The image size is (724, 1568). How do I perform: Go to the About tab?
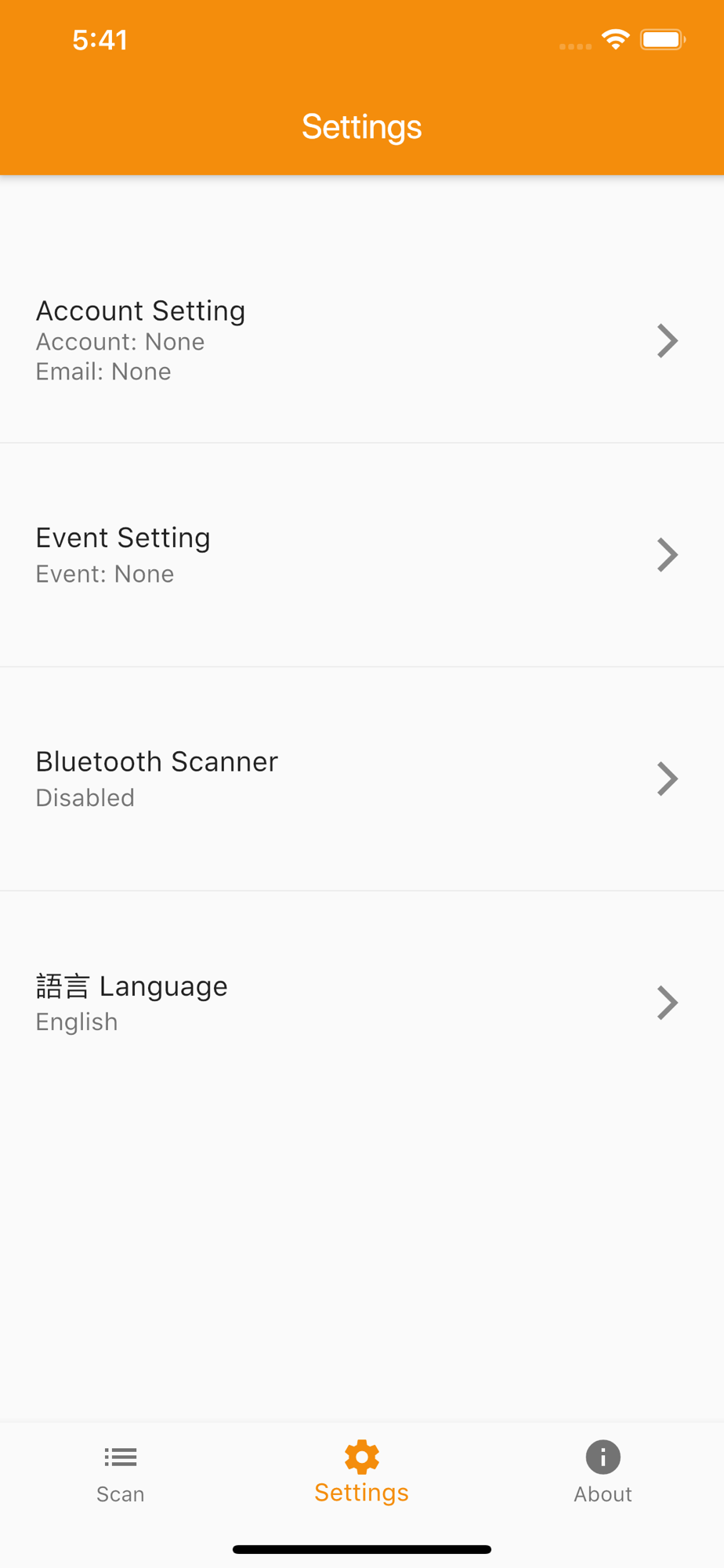603,1475
